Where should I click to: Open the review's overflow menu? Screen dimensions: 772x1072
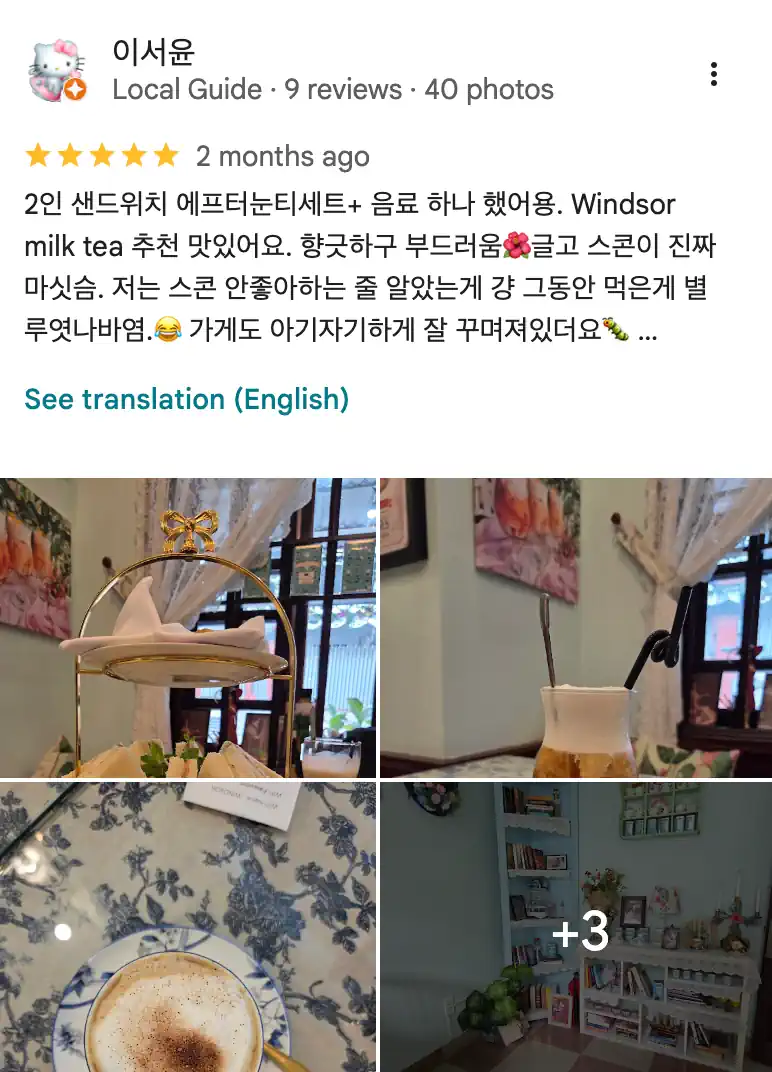click(x=713, y=74)
